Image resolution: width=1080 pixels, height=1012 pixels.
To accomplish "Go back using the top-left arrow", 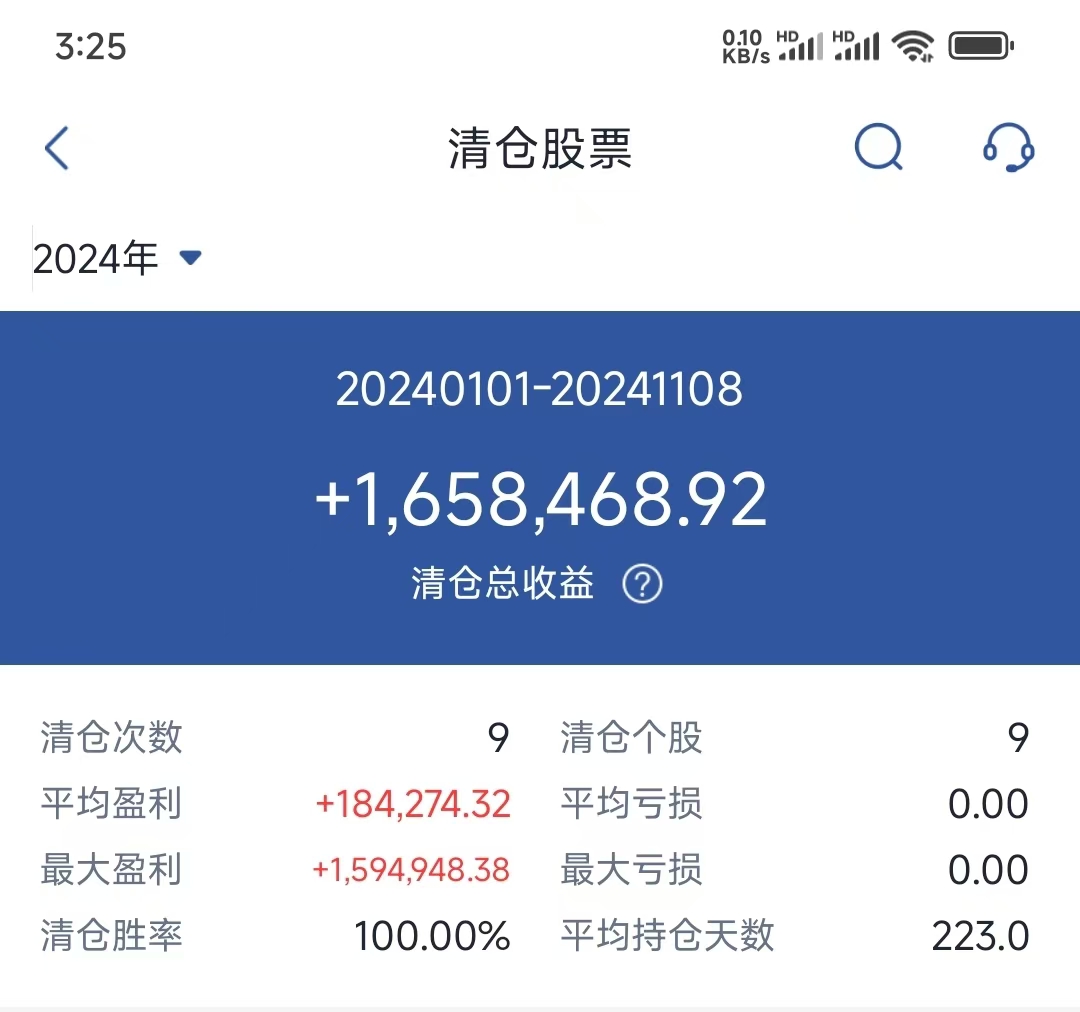I will (57, 150).
